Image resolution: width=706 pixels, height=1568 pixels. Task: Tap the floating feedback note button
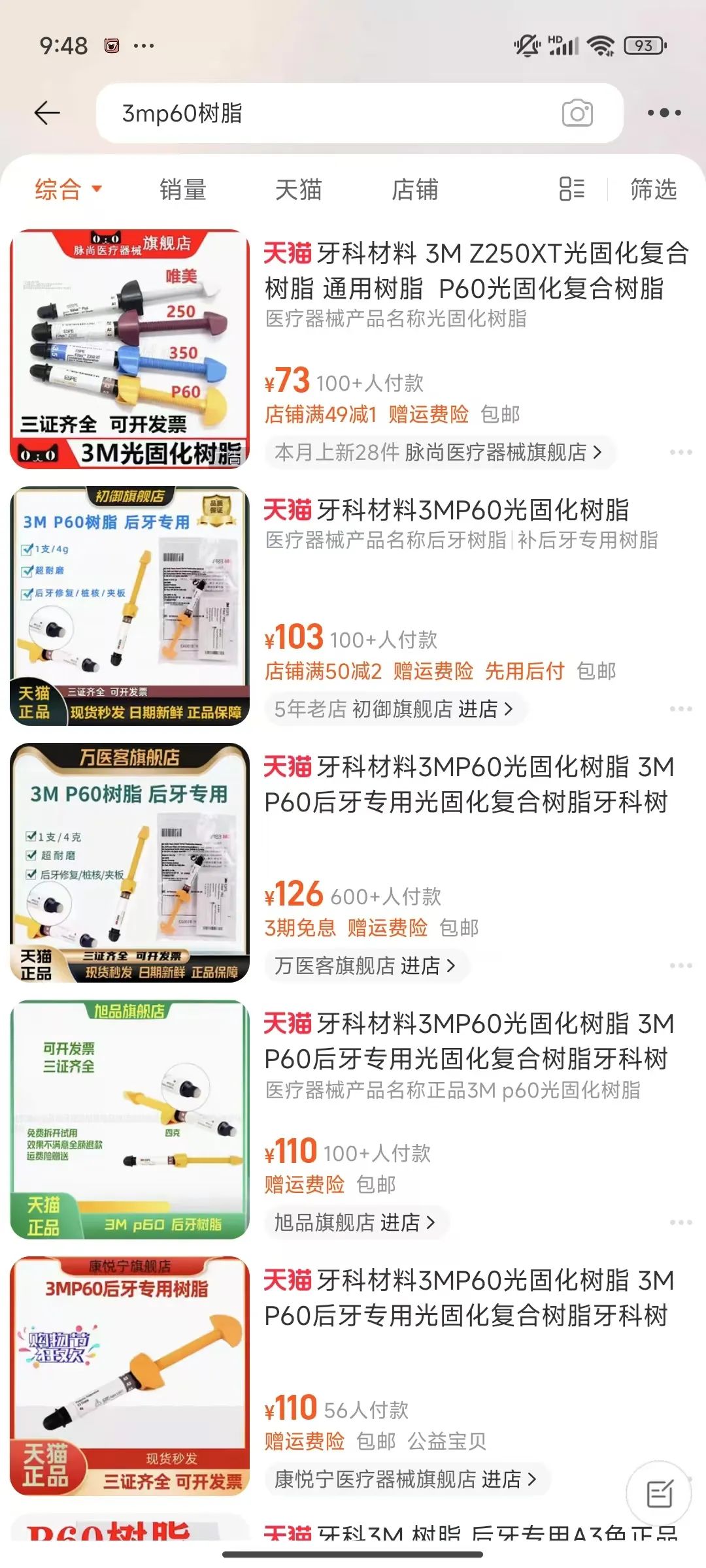coord(658,1494)
